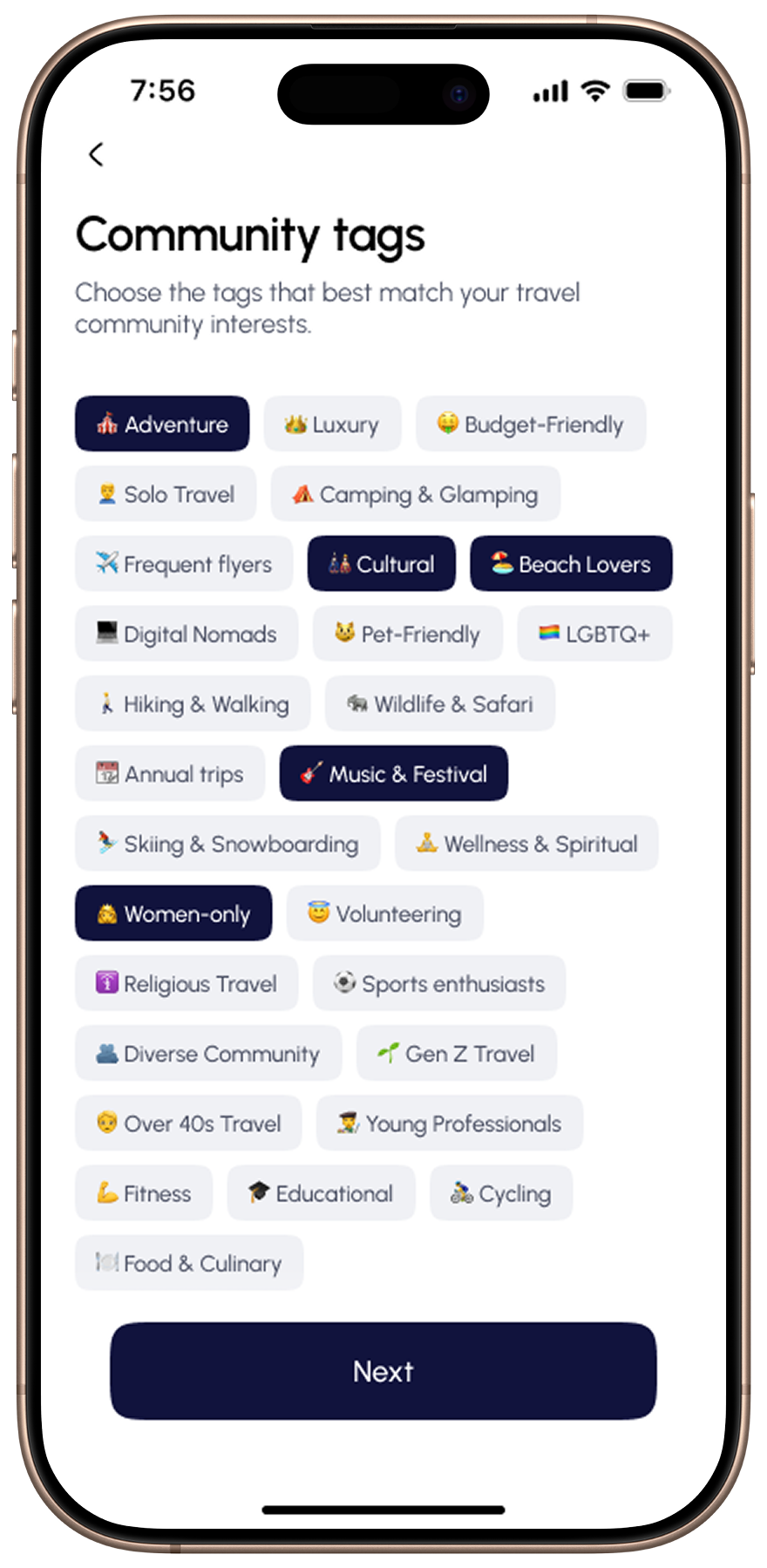This screenshot has width=767, height=1568.
Task: Add the Hiking & Walking tag
Action: click(x=193, y=703)
